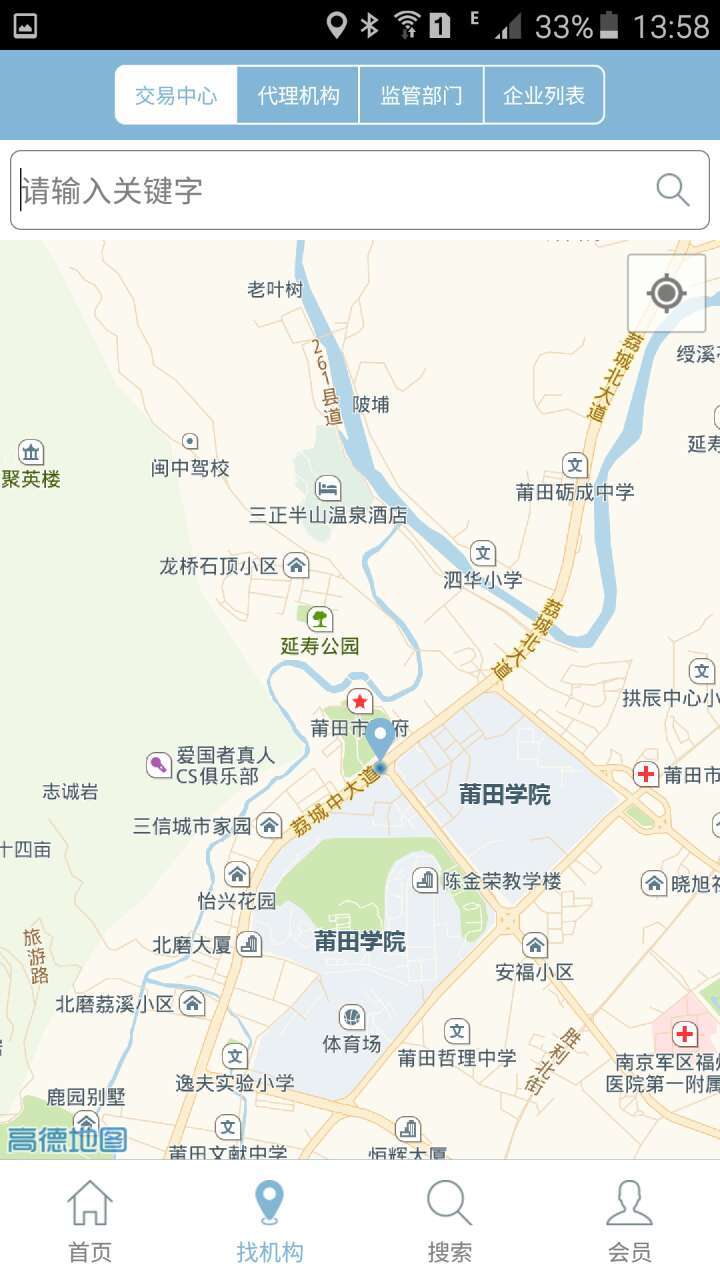Click the hotel icon at 三正半山温泉酒店
720x1280 pixels.
329,488
